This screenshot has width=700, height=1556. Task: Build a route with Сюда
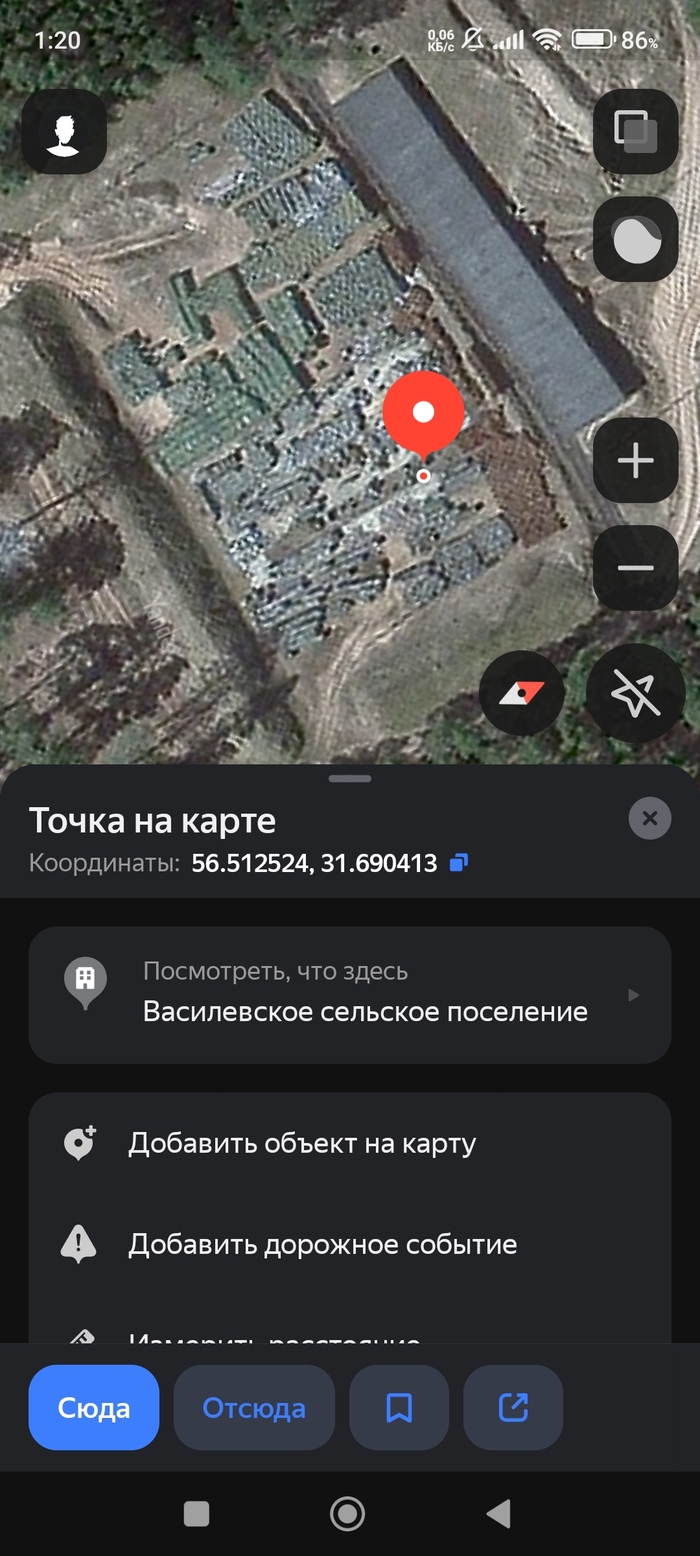coord(94,1407)
